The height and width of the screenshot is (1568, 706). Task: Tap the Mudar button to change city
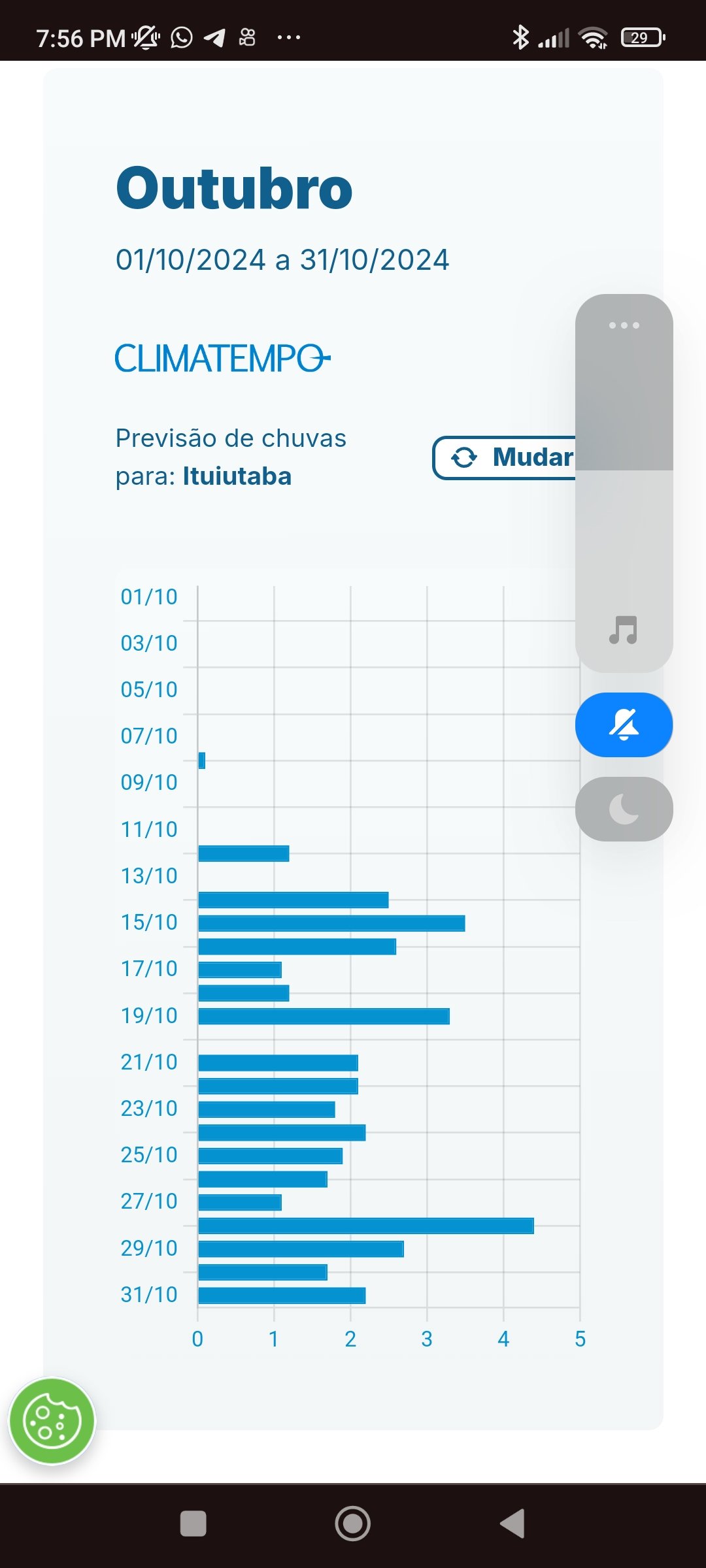click(x=505, y=457)
